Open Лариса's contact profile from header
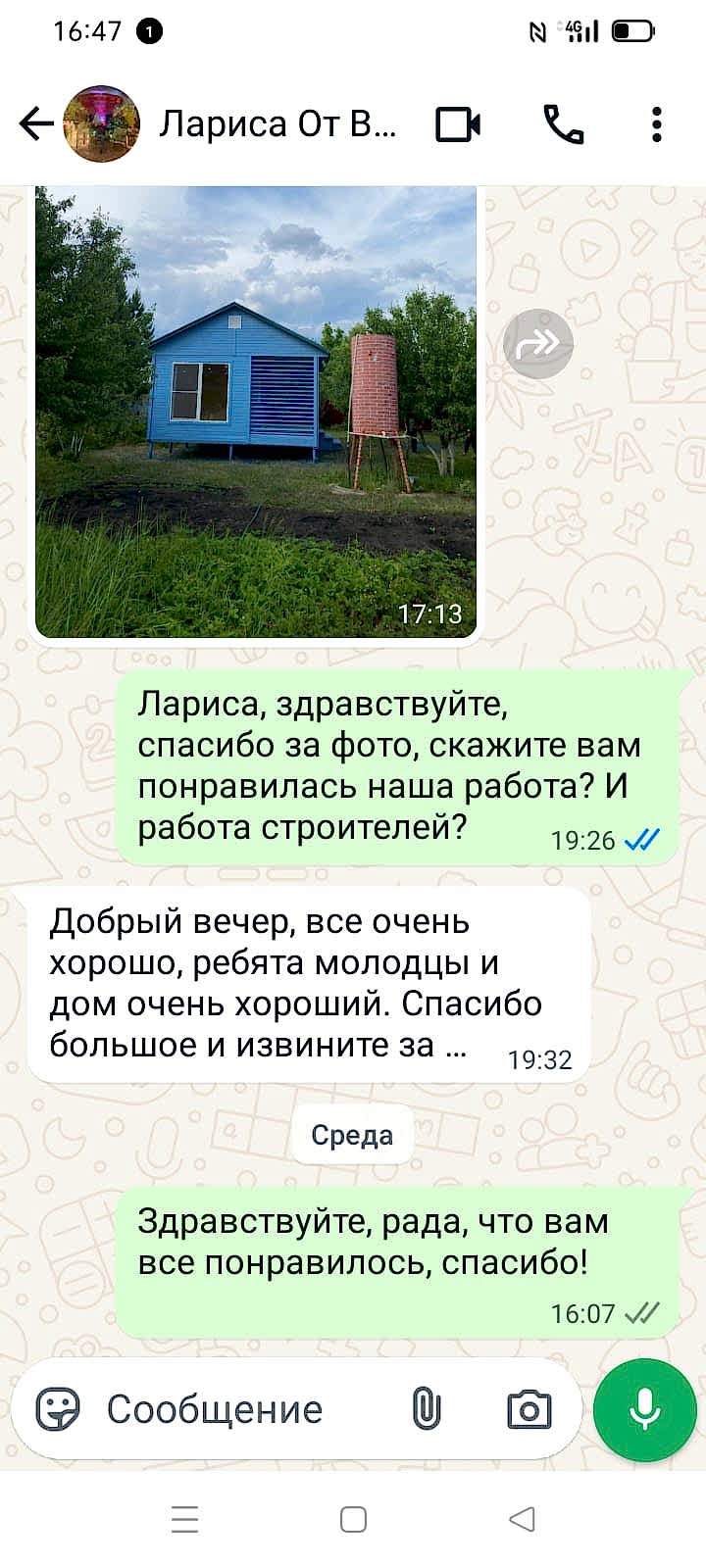Image resolution: width=706 pixels, height=1568 pixels. [x=277, y=124]
